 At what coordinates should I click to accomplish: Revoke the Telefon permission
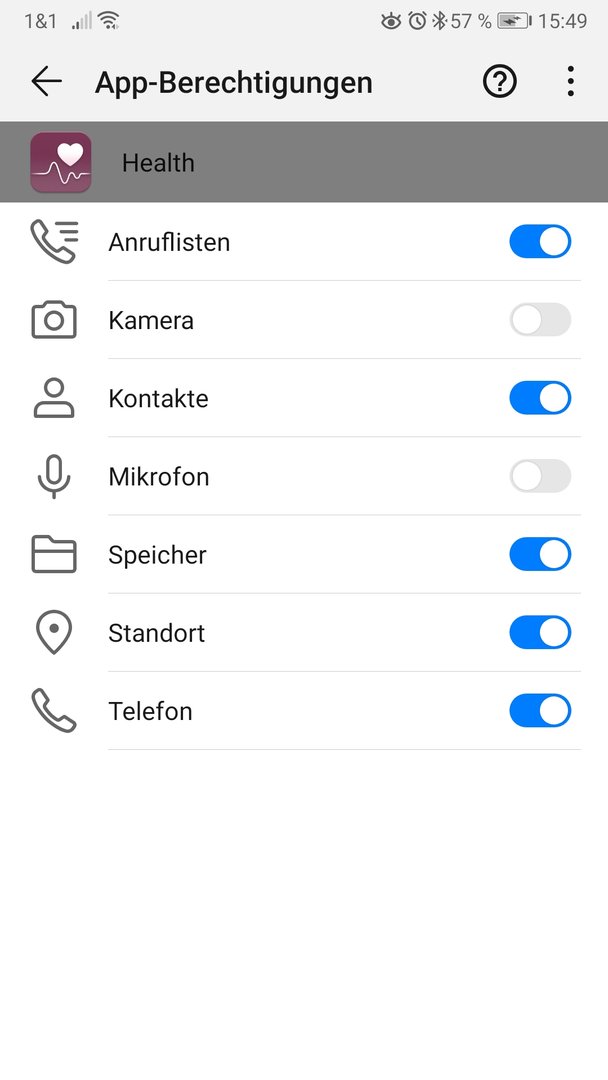point(540,711)
